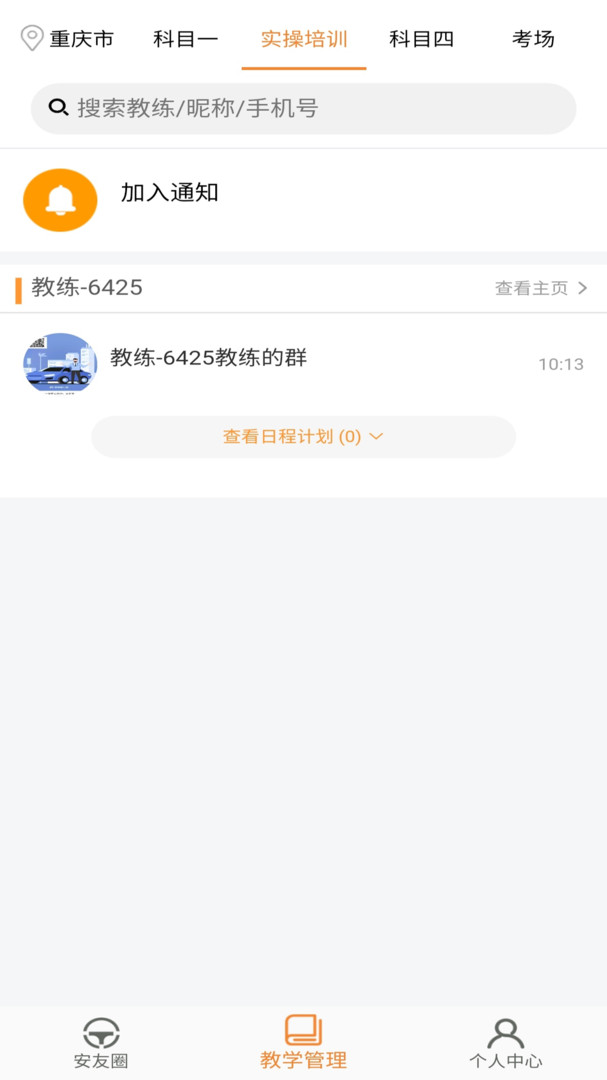Screen dimensions: 607x1080
Task: Go to 安友圈 in bottom navigation
Action: (101, 1043)
